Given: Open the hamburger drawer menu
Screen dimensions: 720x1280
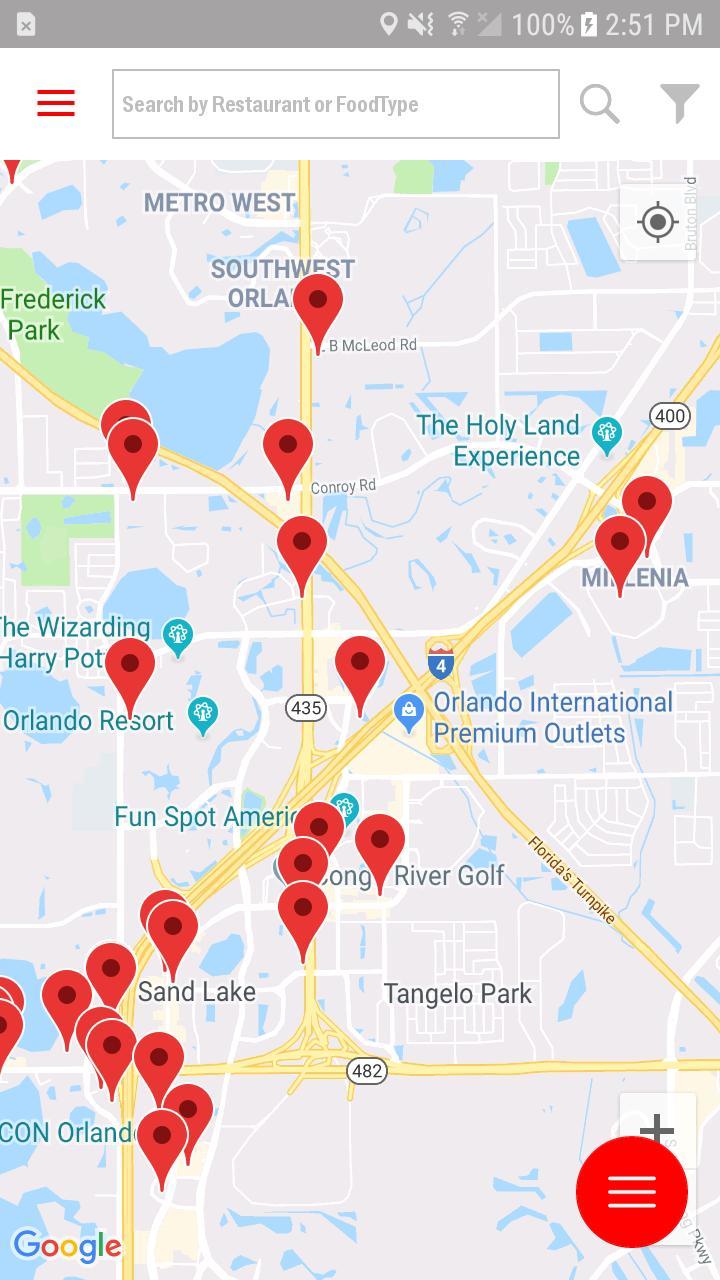Looking at the screenshot, I should click(x=56, y=103).
